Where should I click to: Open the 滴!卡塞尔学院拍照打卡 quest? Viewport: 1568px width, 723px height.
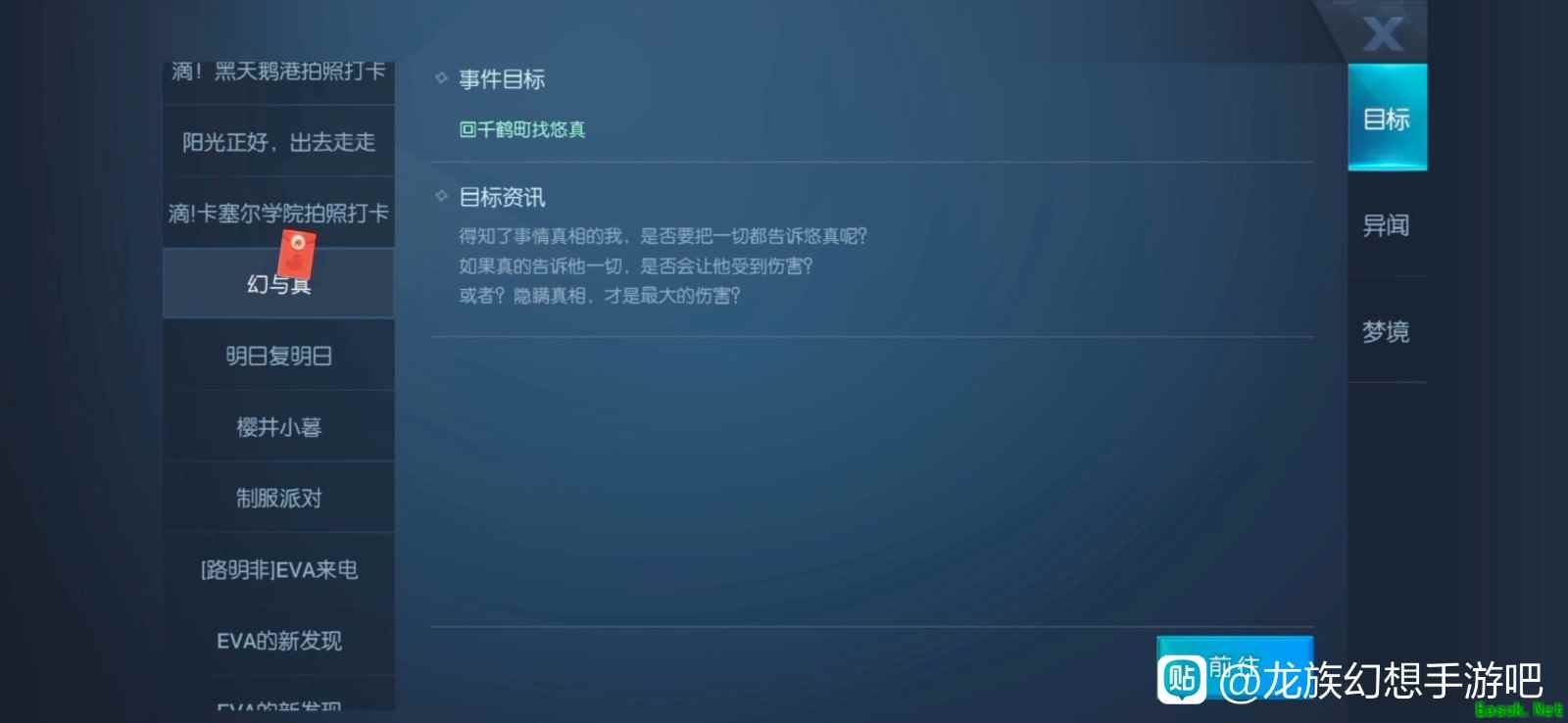pyautogui.click(x=278, y=213)
